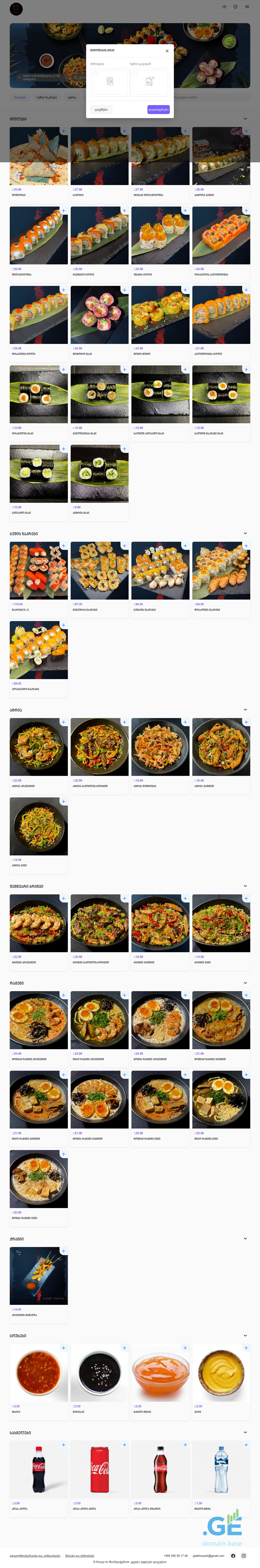The height and width of the screenshot is (1568, 260).
Task: Open the Instagram page link
Action: (x=244, y=1556)
